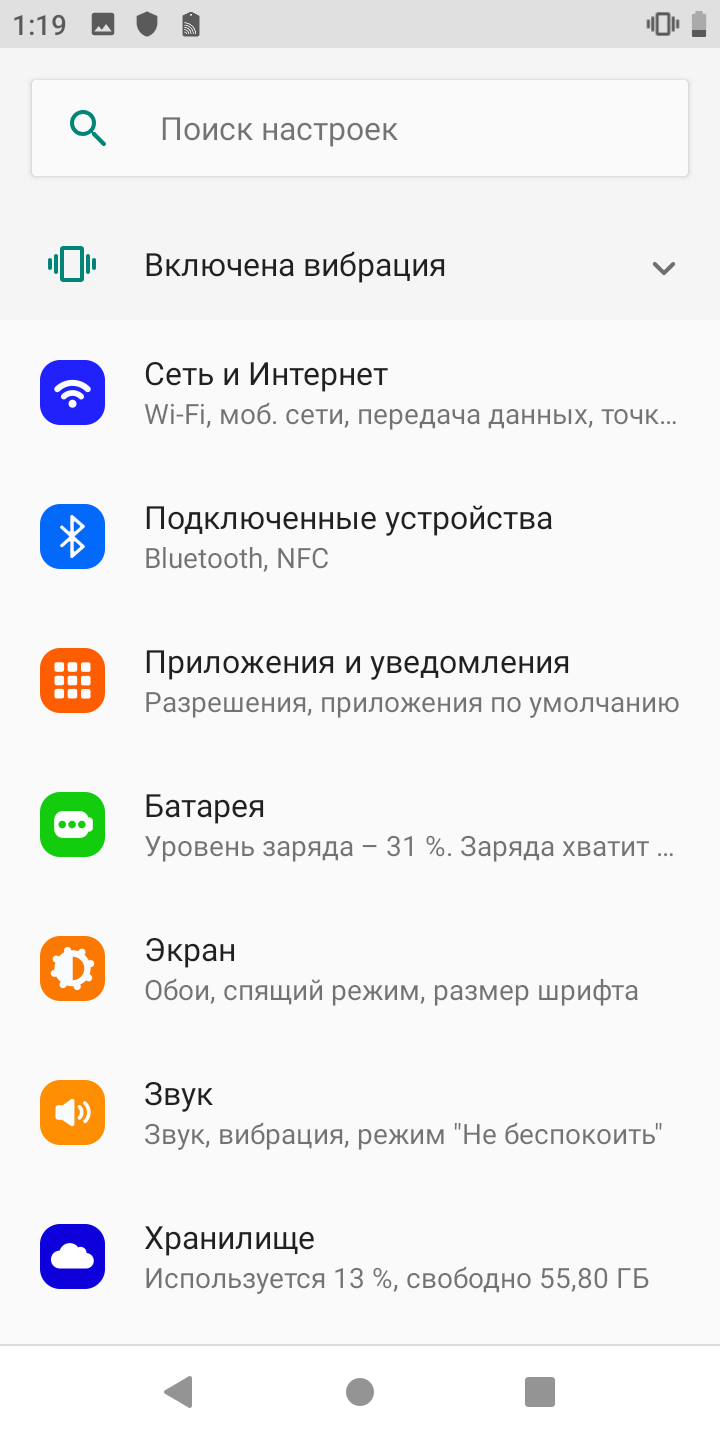
Task: Tap the «Поиск настроек» search field
Action: pos(360,129)
